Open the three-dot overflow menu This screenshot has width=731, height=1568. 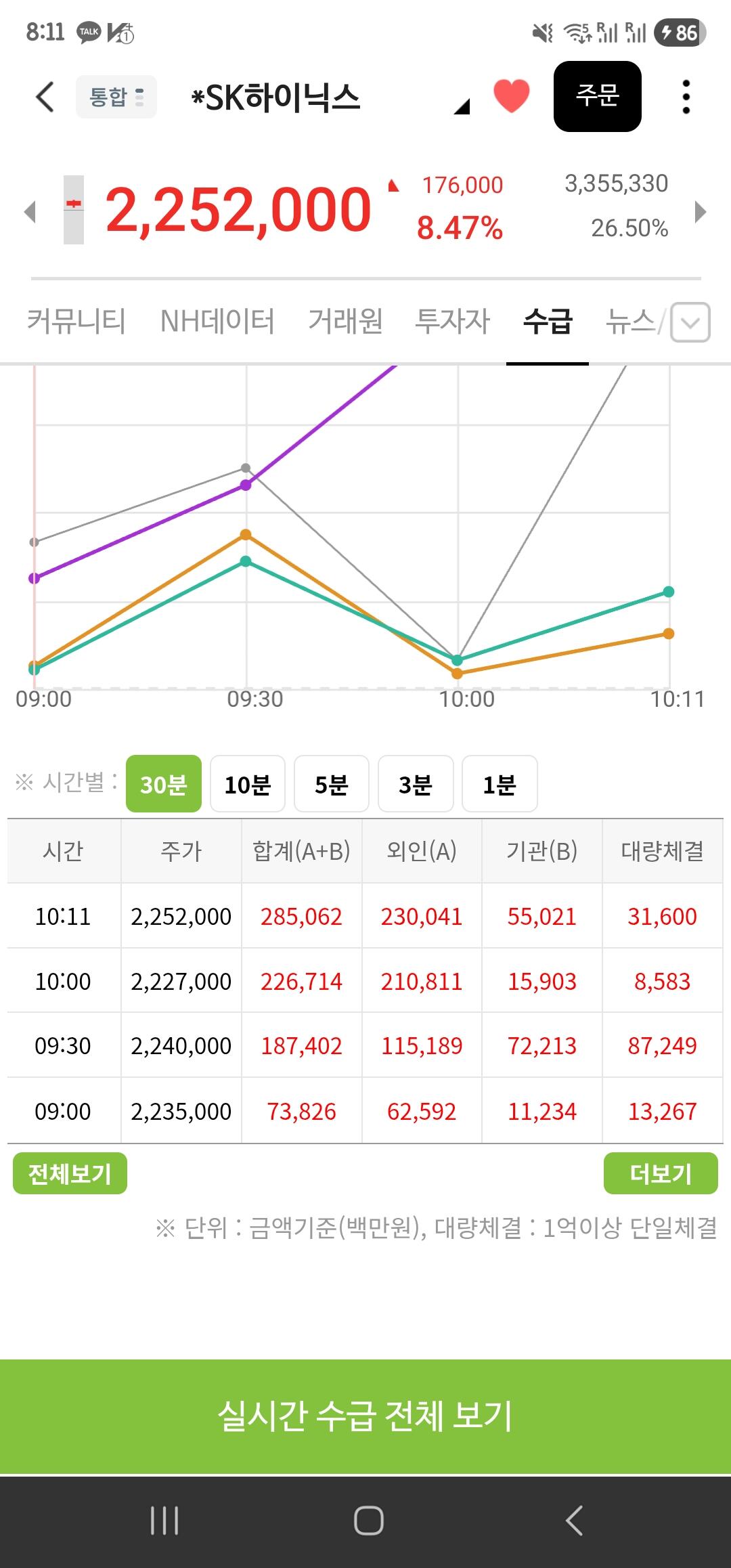click(x=686, y=97)
